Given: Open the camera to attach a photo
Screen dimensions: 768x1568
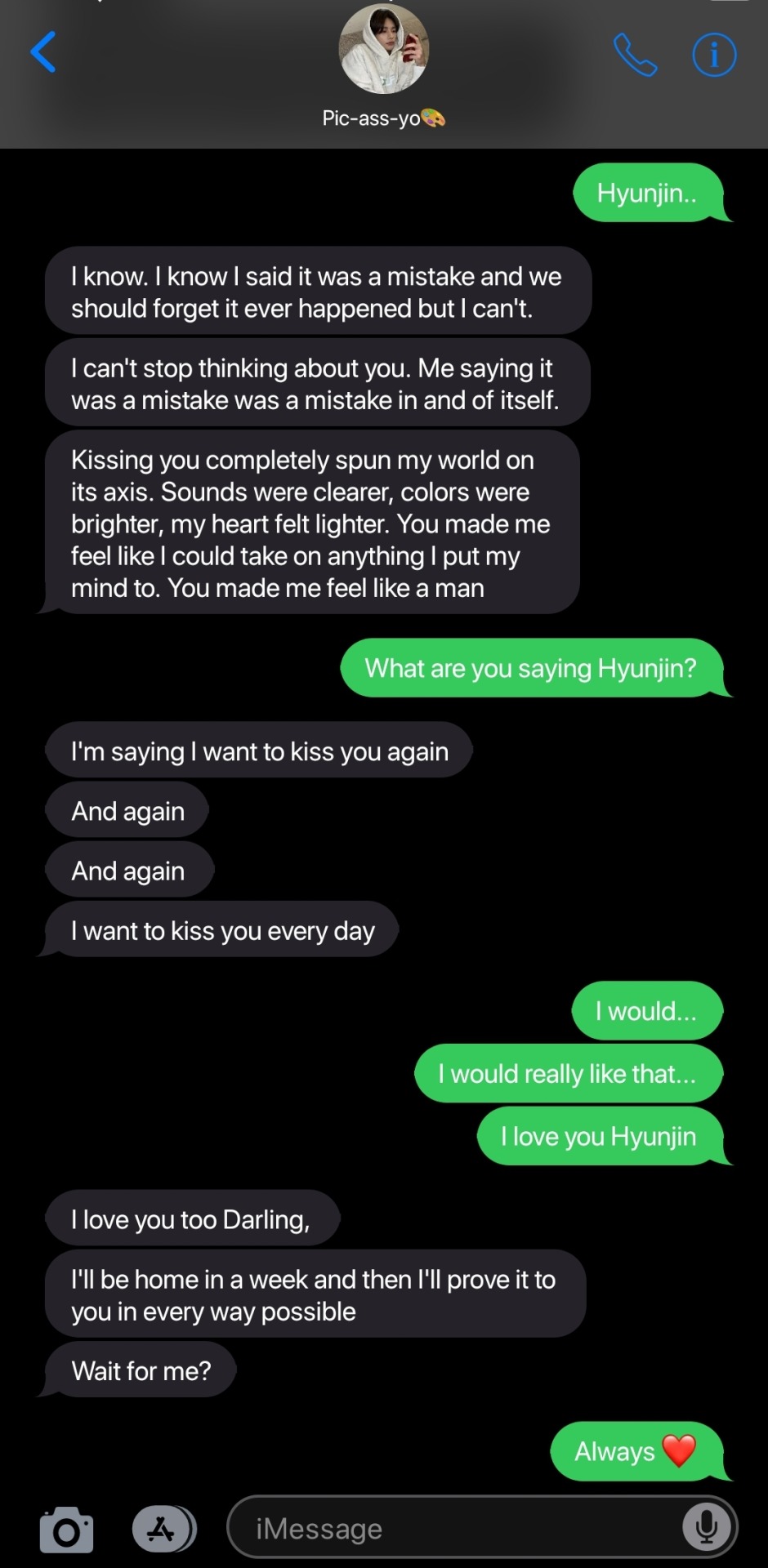Looking at the screenshot, I should [66, 1530].
